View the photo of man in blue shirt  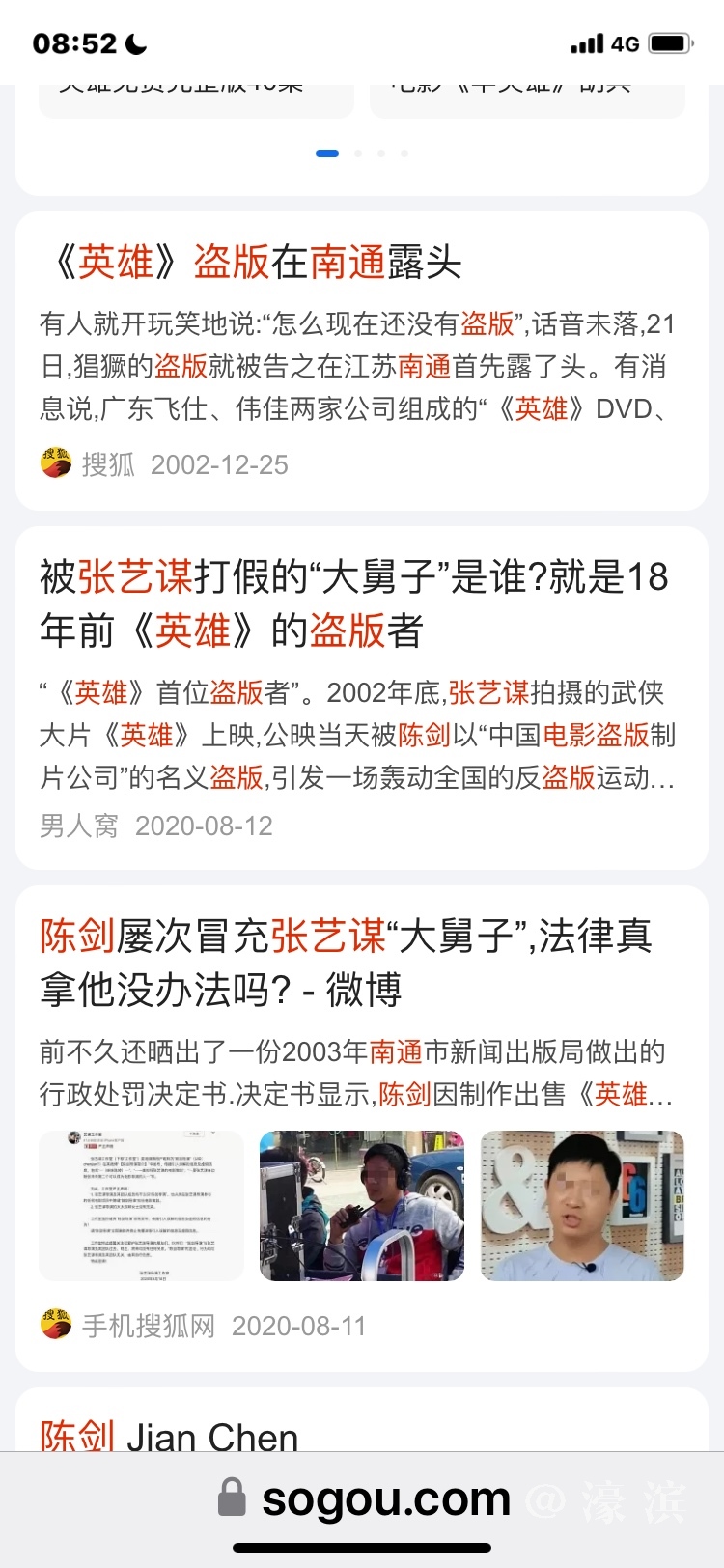(582, 1206)
